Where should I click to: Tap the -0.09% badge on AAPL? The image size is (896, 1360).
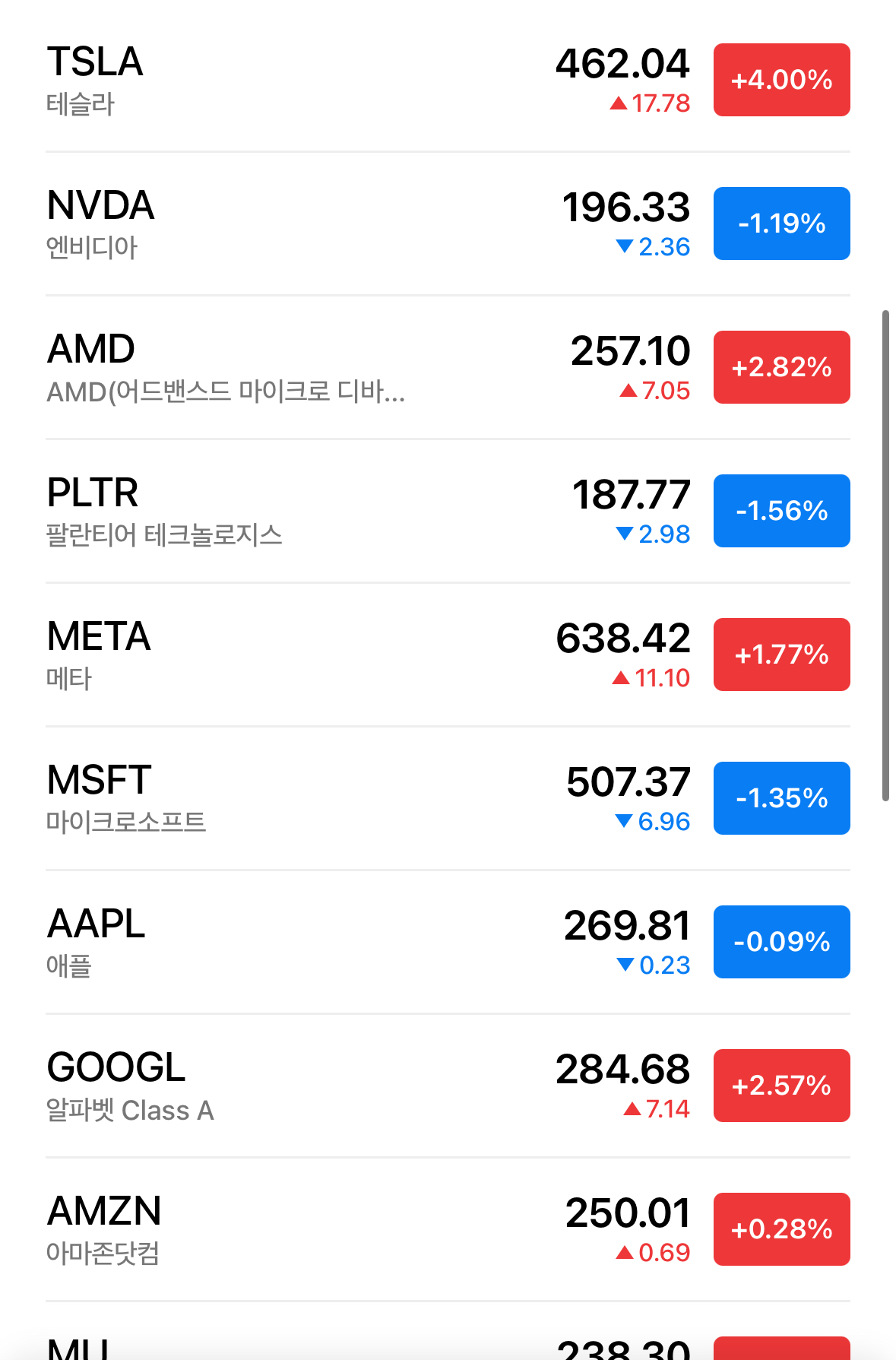[781, 942]
